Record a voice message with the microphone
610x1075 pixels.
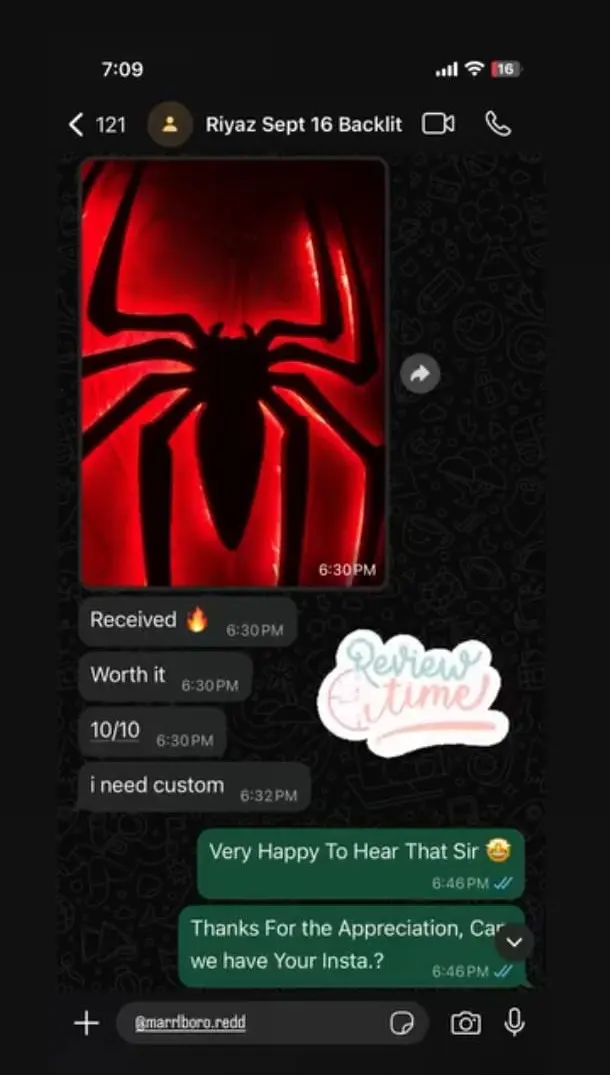coord(515,1022)
